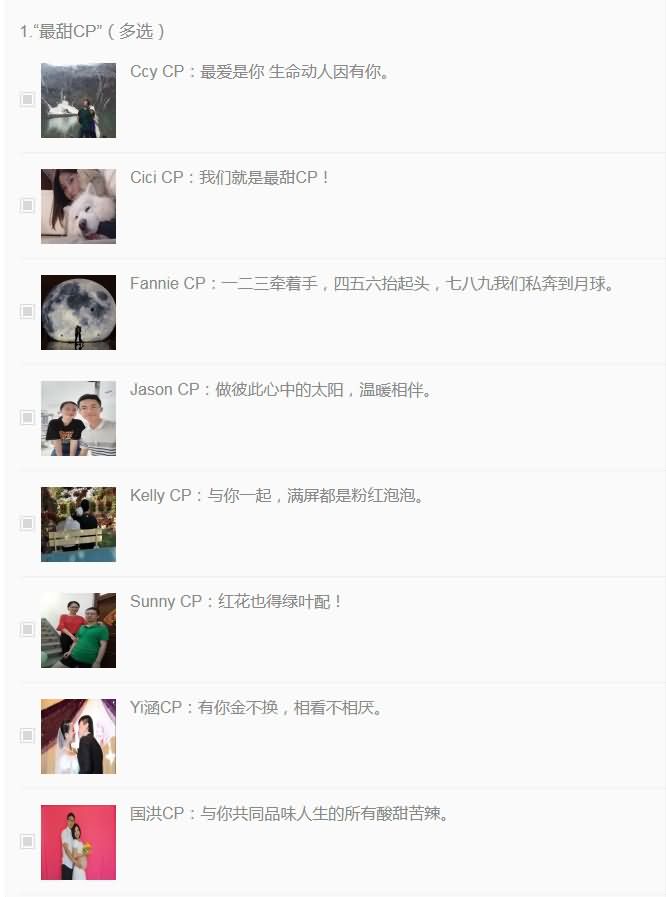Select the Cici CP checkbox
Viewport: 666px width, 897px height.
(x=27, y=206)
